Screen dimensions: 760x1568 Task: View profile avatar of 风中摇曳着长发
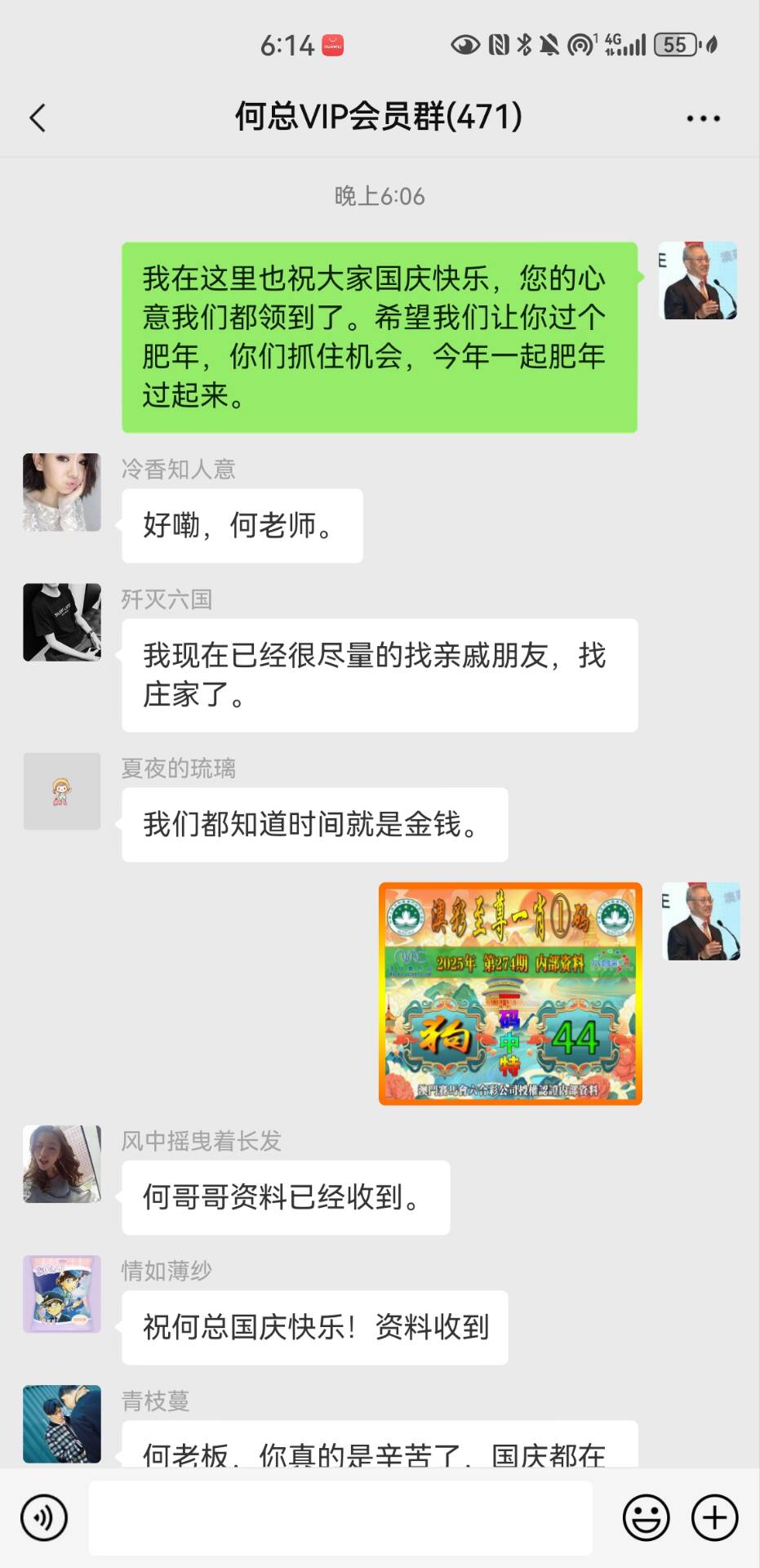coord(62,1164)
